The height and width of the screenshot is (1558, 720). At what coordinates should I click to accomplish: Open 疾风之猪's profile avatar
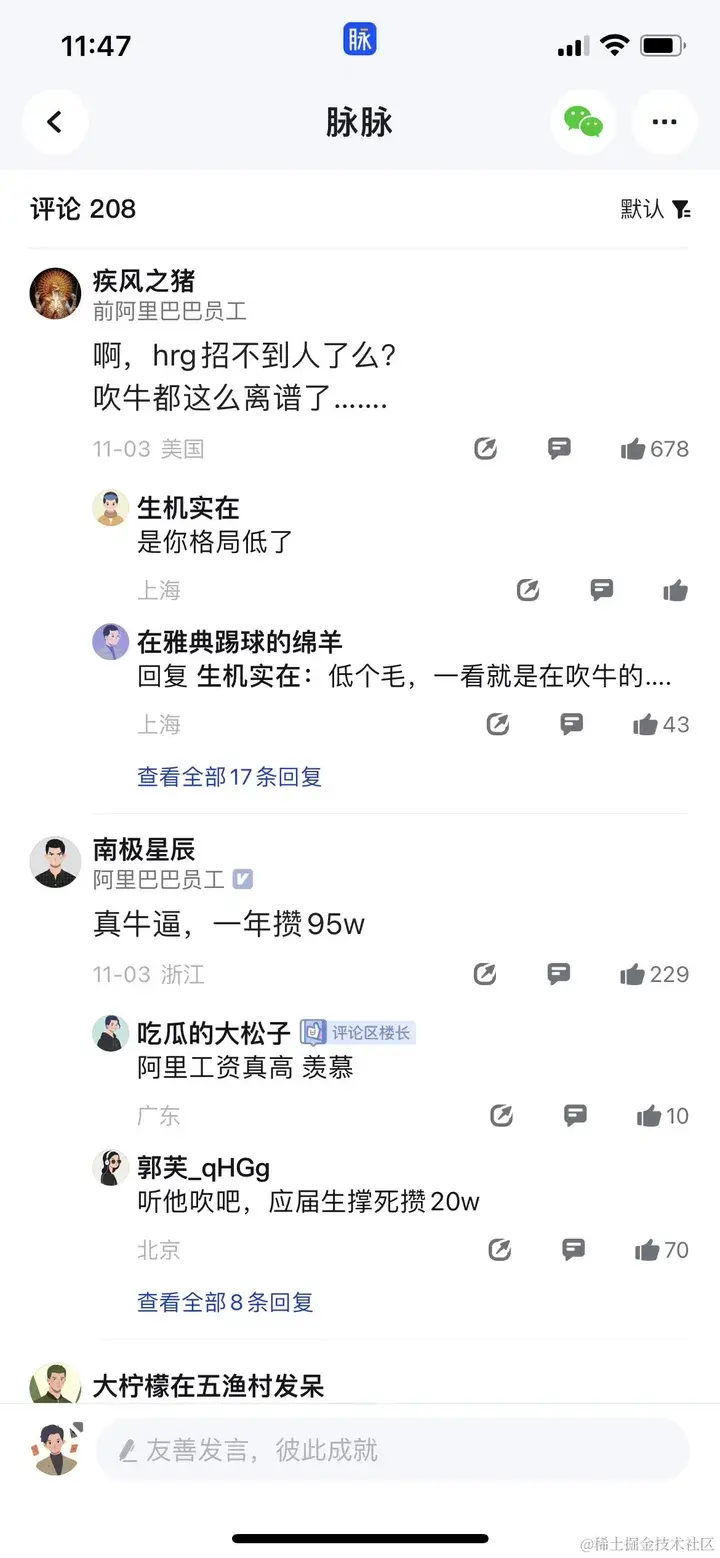(x=55, y=293)
